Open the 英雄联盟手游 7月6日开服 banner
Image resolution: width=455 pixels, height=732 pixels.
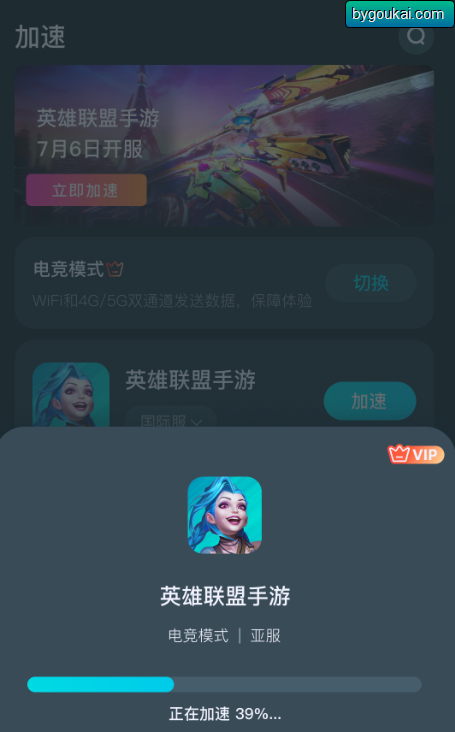coord(224,146)
